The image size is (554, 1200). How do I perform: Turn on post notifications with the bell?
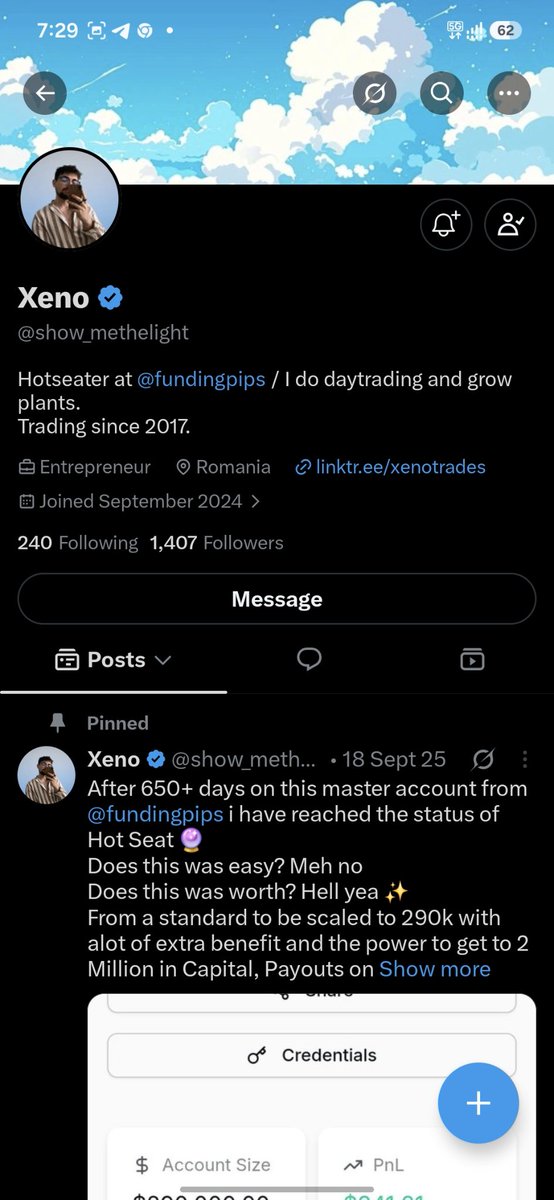pos(445,226)
